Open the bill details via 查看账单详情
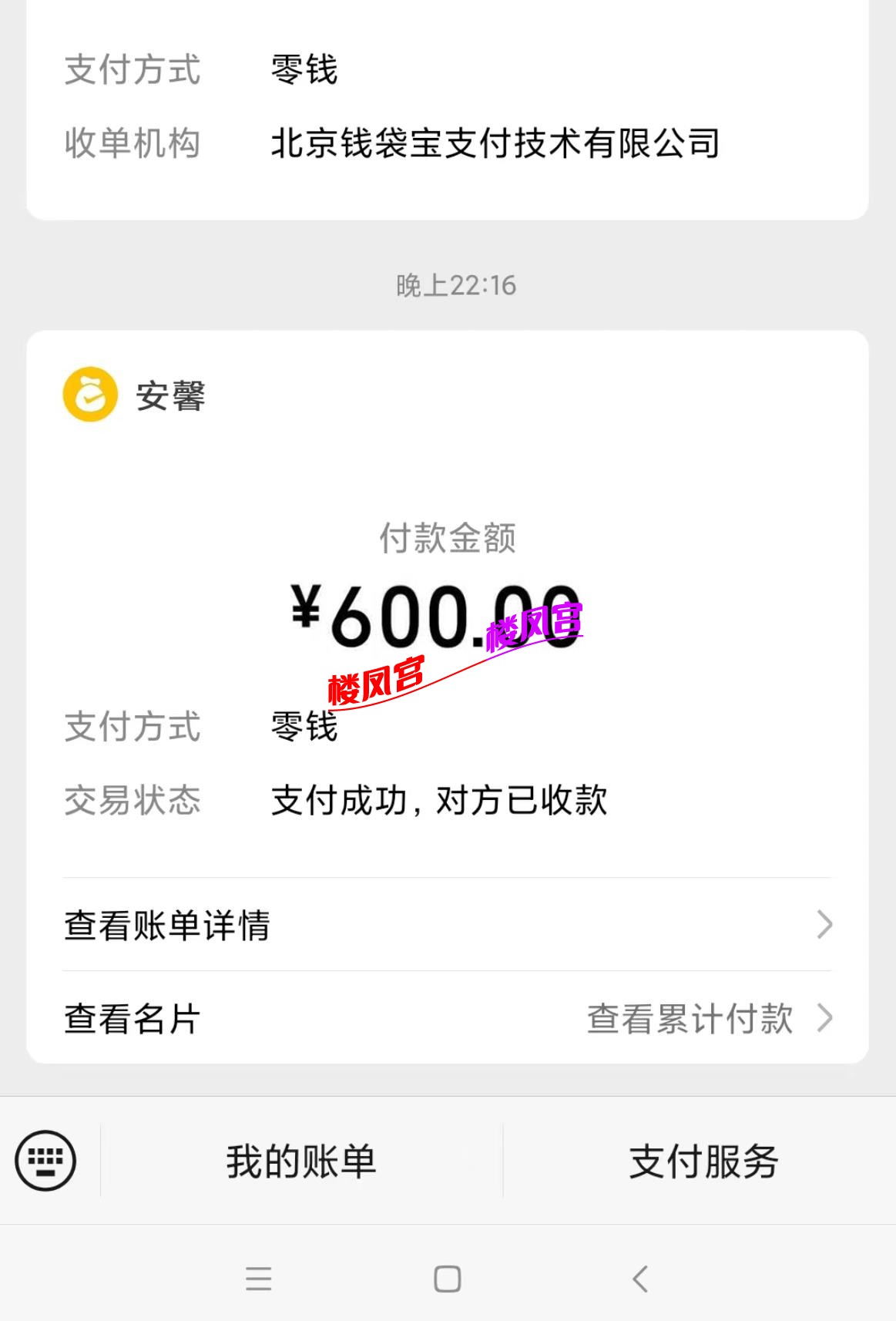The height and width of the screenshot is (1321, 896). click(166, 923)
